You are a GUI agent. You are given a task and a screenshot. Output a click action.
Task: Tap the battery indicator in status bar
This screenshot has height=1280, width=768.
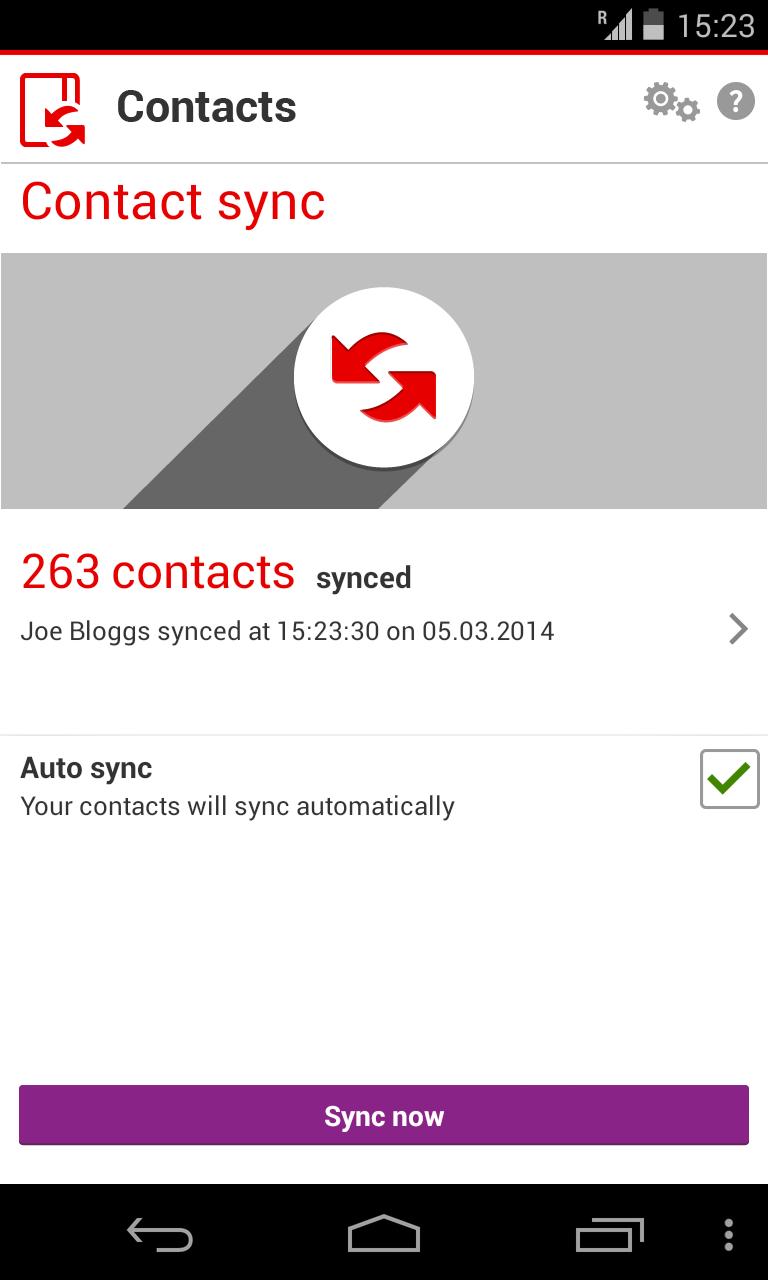click(x=651, y=24)
